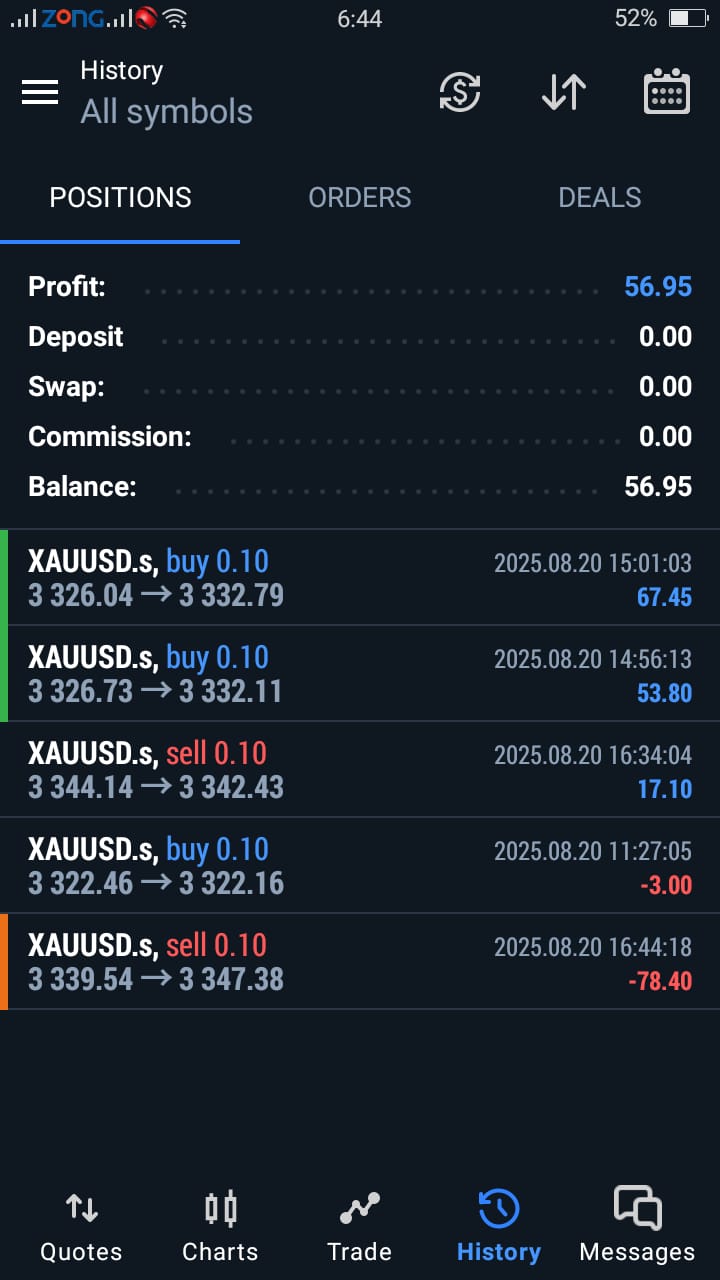The height and width of the screenshot is (1280, 720).
Task: View the sell position with 17.10 profit
Action: click(360, 770)
